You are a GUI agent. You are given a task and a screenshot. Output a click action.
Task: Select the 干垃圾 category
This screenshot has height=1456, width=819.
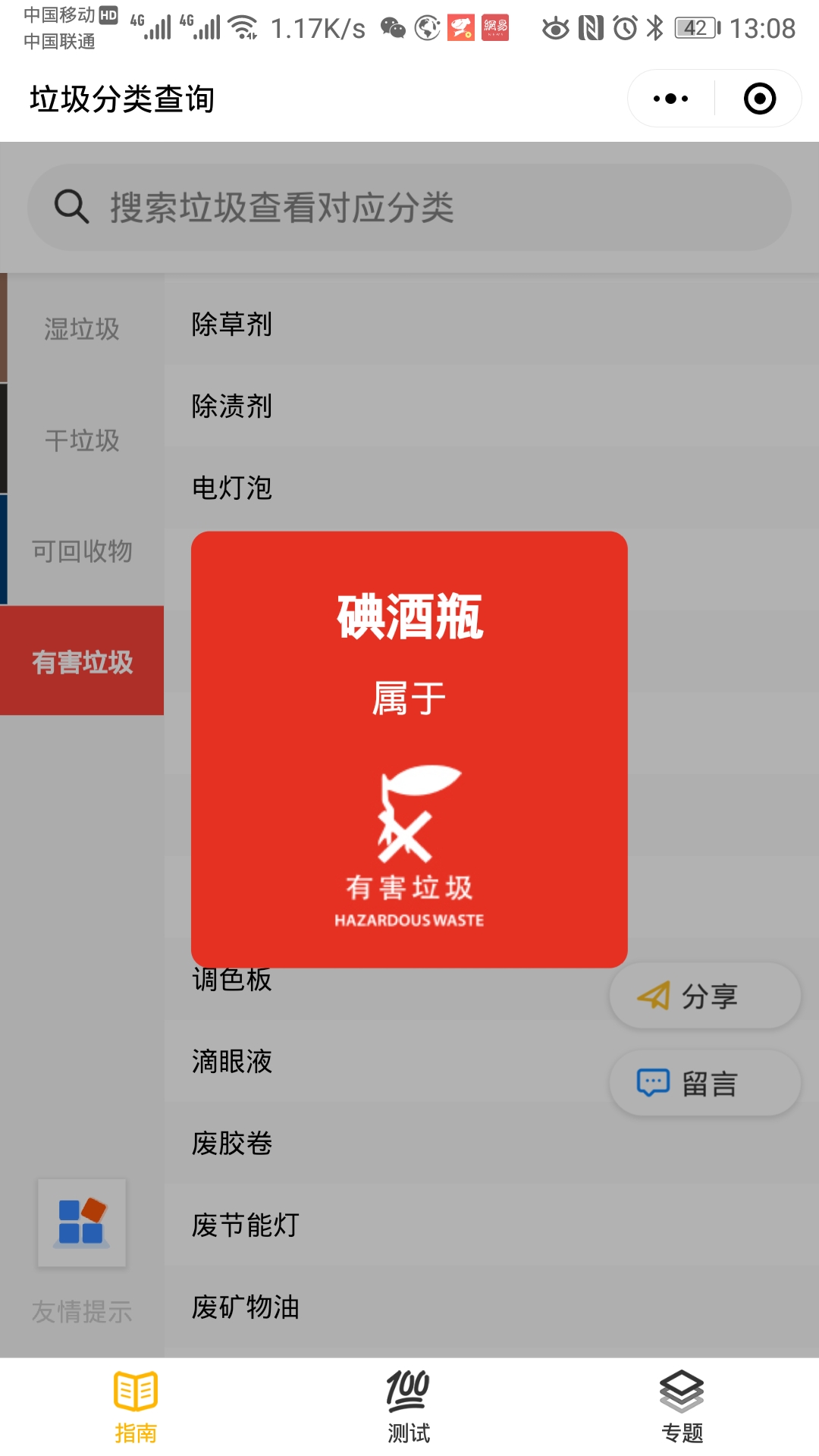(x=82, y=440)
